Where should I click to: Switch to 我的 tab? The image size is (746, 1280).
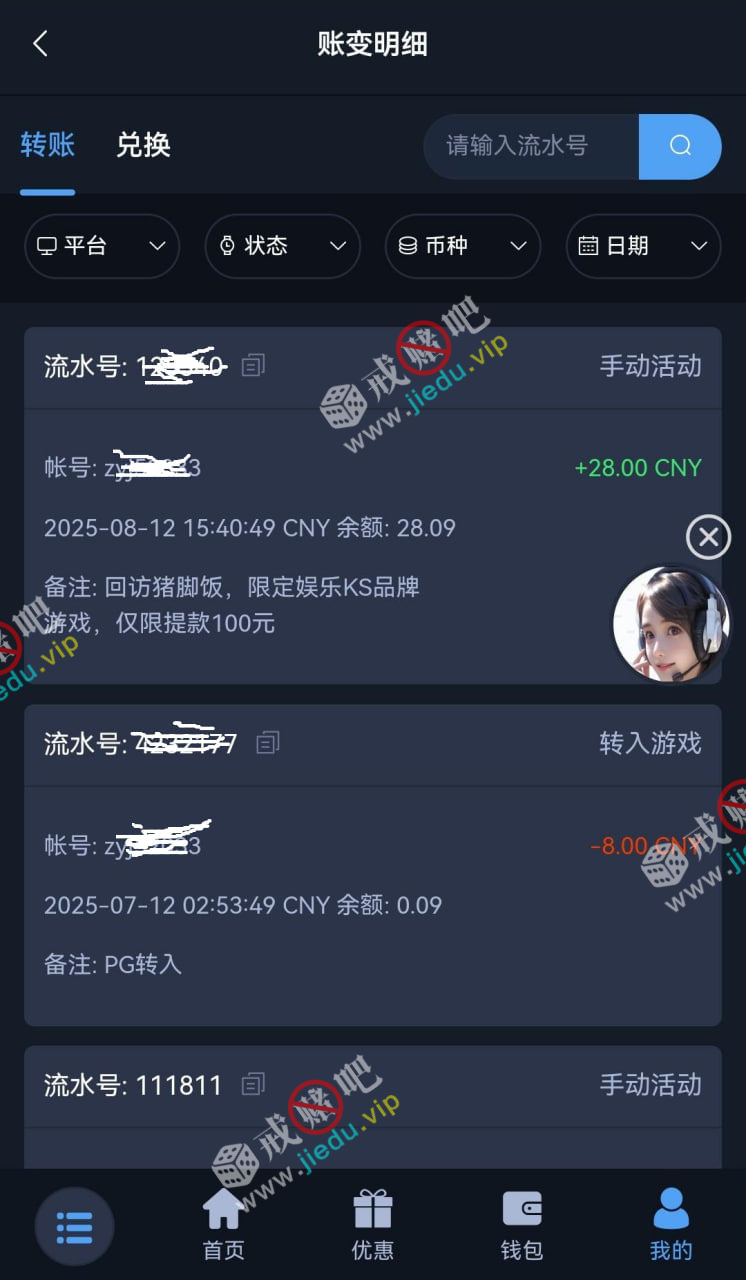670,1224
